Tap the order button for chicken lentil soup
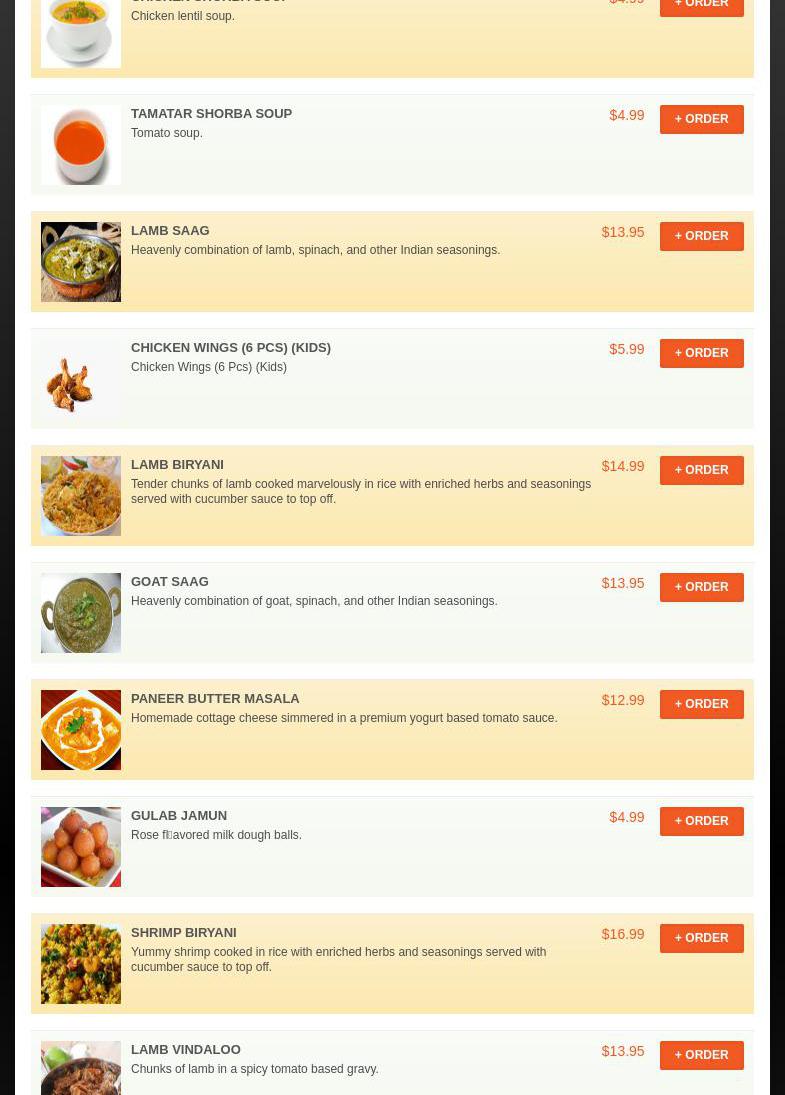This screenshot has width=785, height=1095. tap(701, 6)
